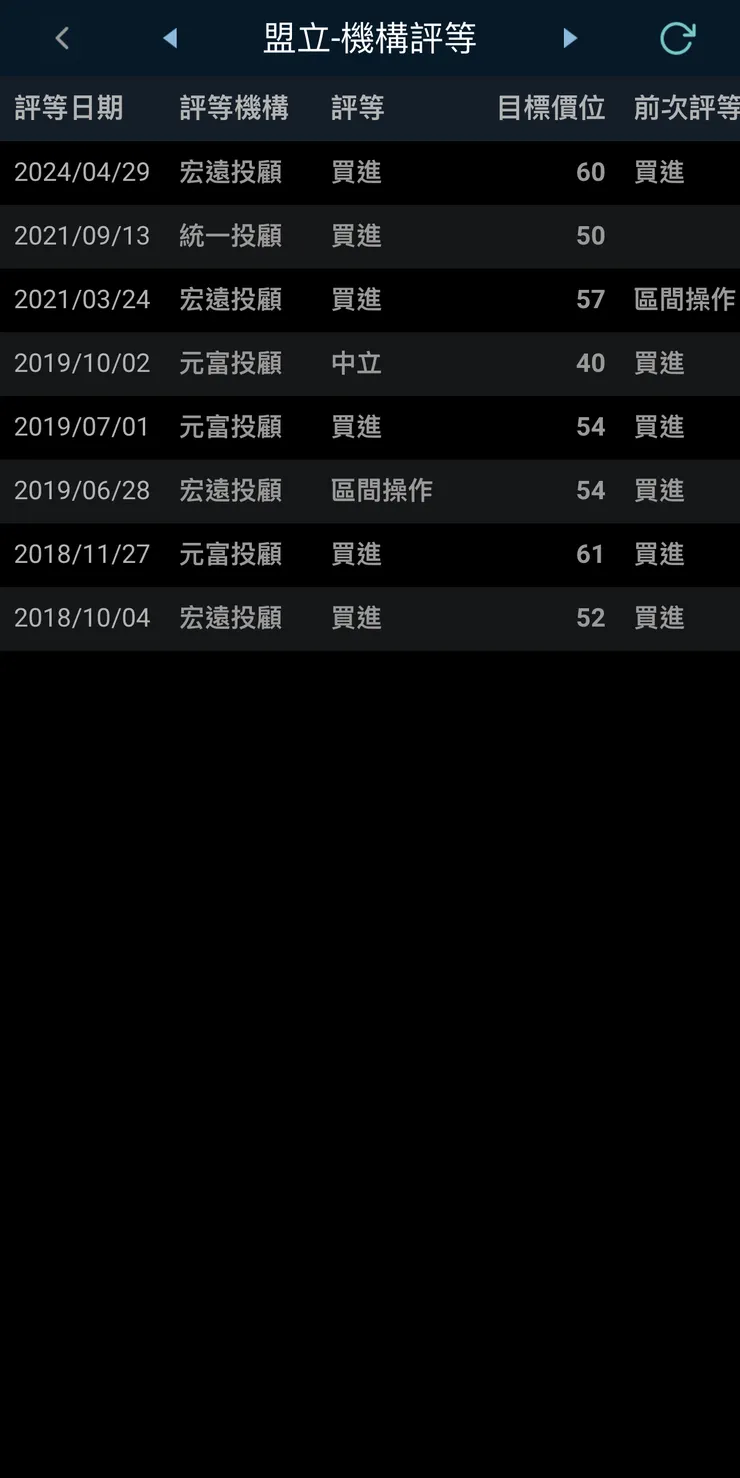This screenshot has width=740, height=1478.
Task: Tap the left triangle to view previous stock
Action: tap(170, 38)
